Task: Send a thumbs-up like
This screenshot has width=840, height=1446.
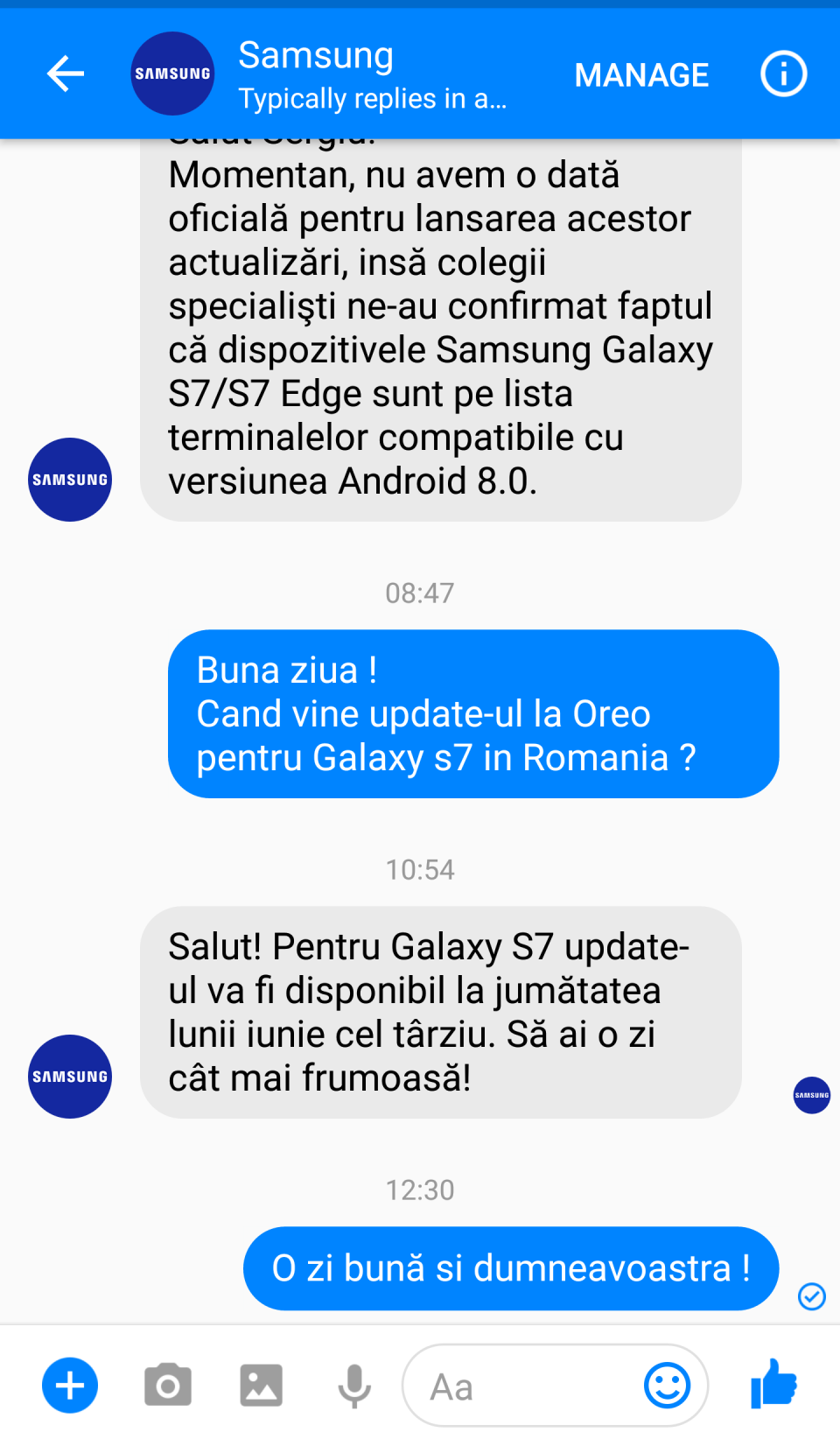Action: [774, 1384]
